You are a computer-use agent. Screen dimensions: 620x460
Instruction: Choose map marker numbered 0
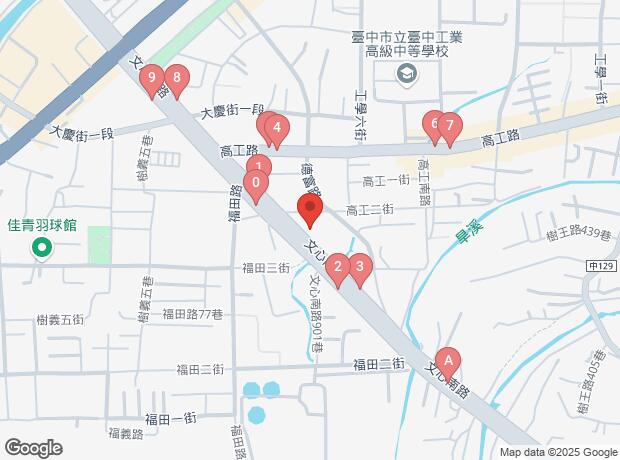pos(256,184)
